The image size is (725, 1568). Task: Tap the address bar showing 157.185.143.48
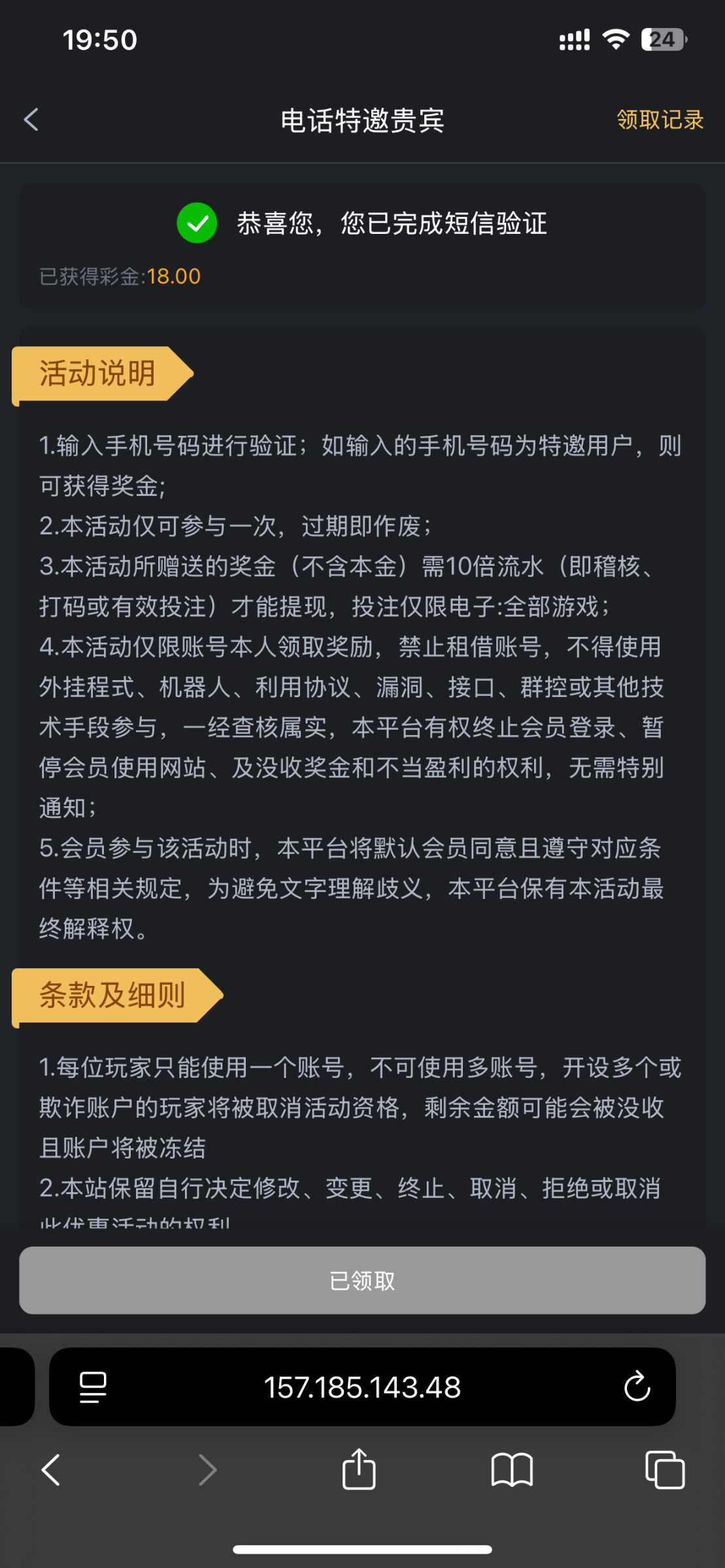tap(362, 1386)
